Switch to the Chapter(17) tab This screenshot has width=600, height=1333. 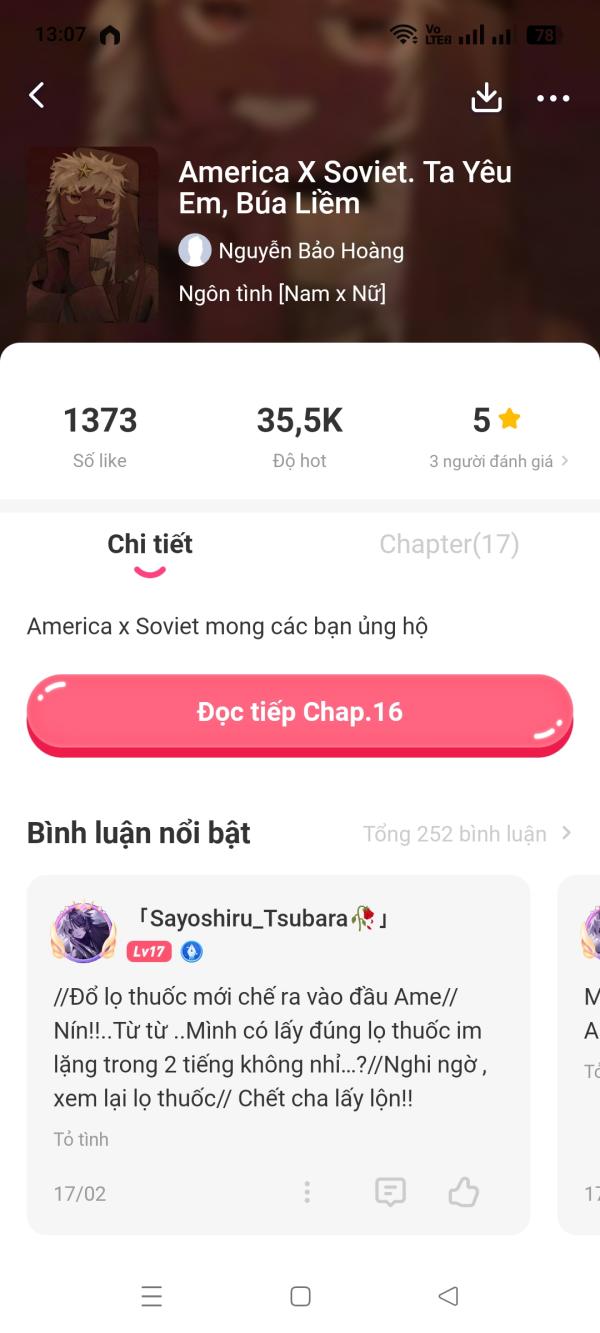(x=449, y=544)
